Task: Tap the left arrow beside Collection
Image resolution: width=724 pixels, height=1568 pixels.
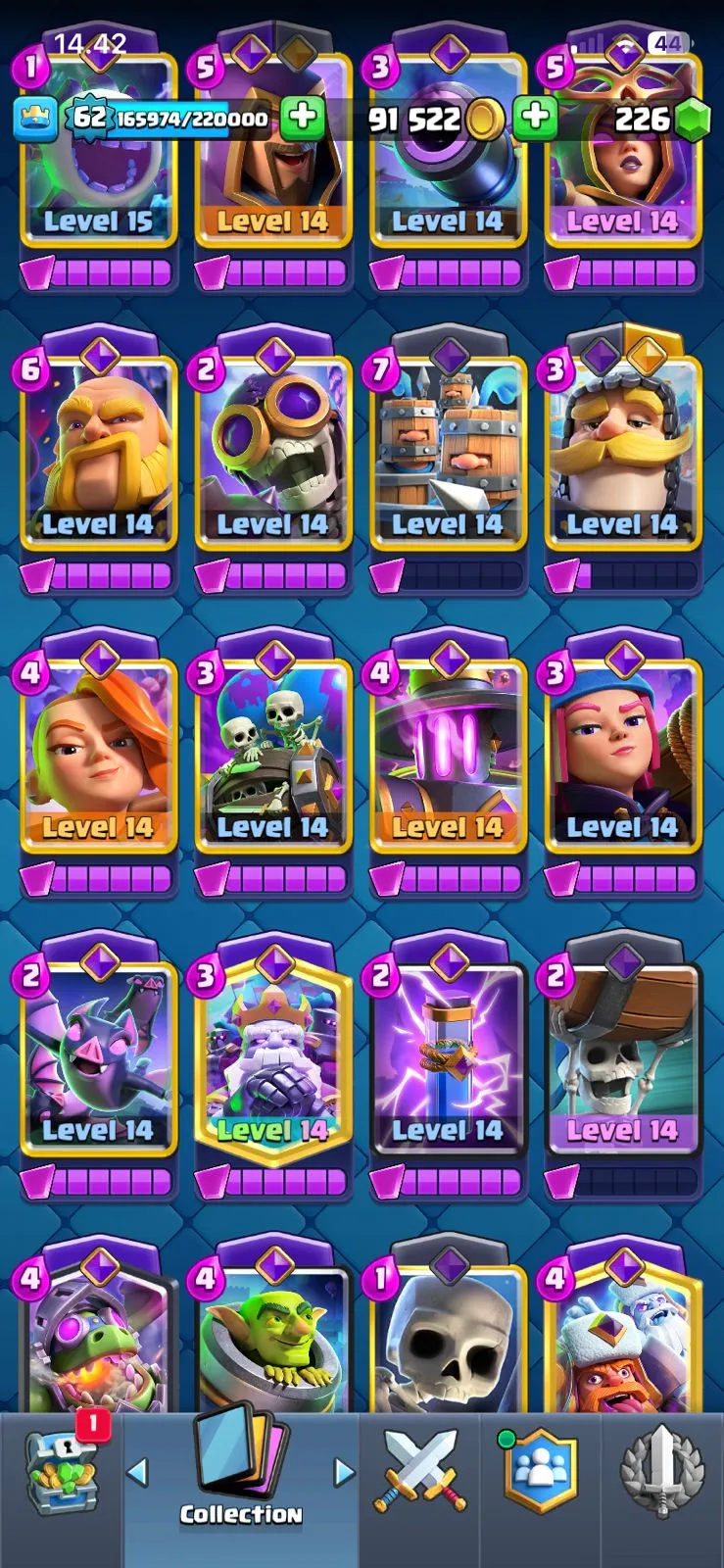Action: click(x=138, y=1471)
